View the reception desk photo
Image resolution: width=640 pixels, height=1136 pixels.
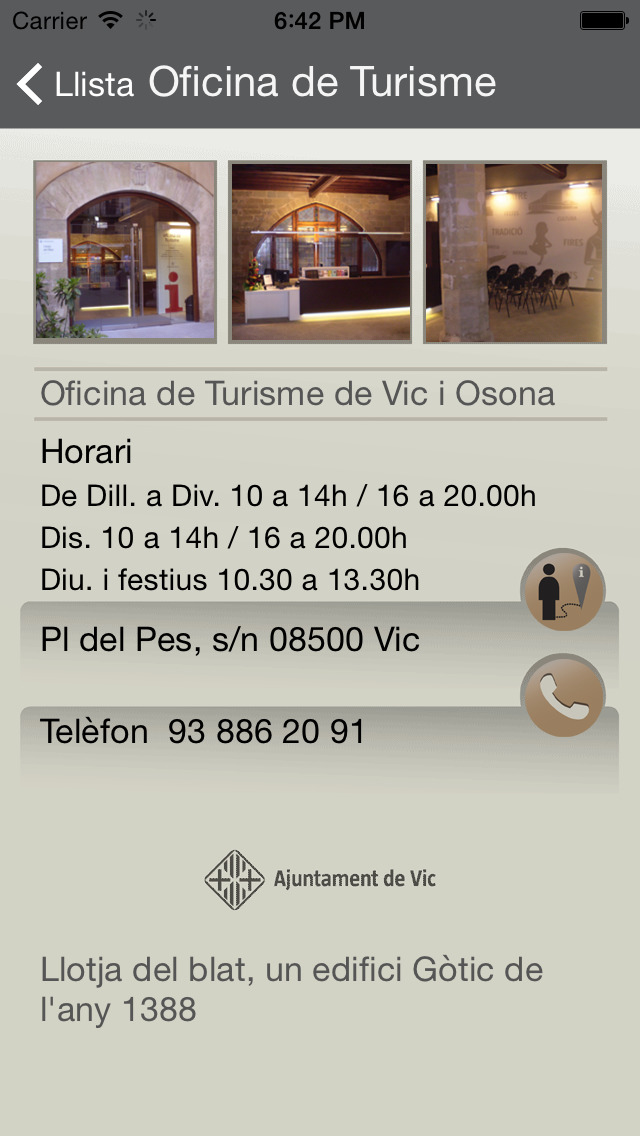click(x=320, y=252)
